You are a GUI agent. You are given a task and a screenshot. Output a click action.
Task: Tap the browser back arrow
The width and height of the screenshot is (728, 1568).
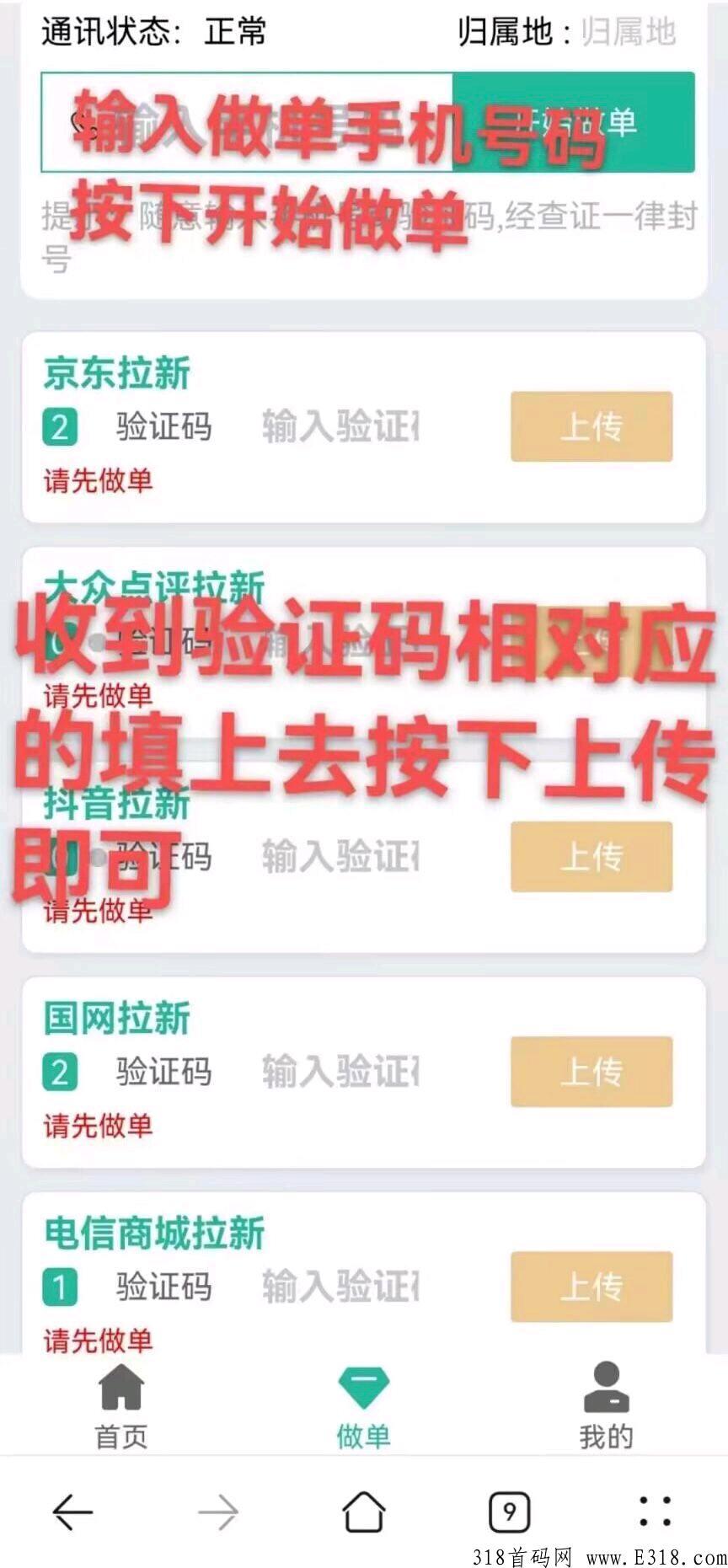click(x=72, y=1511)
